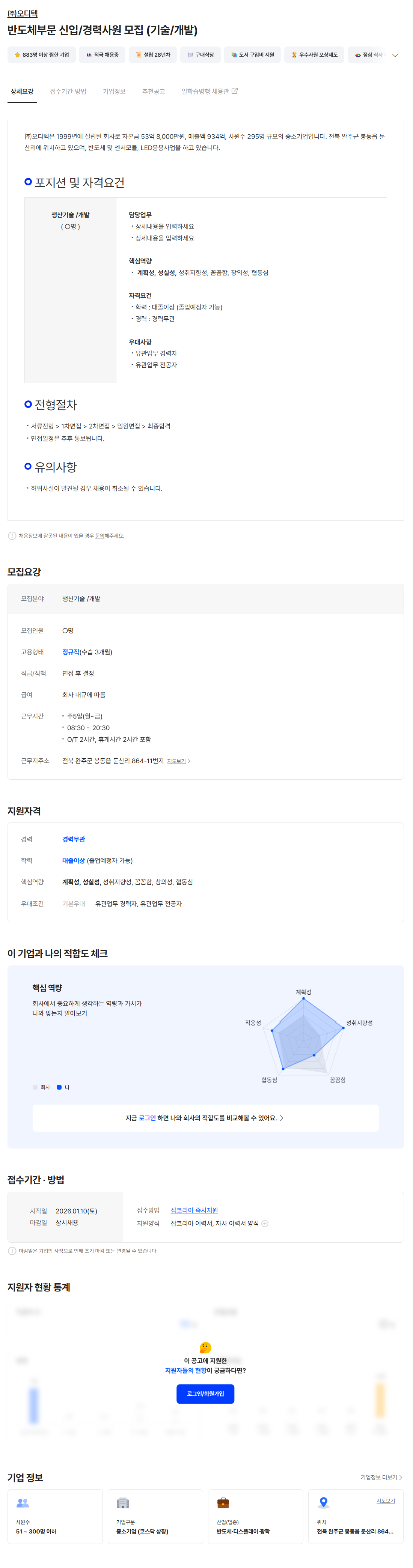Switch to the 추천공고 tab

click(x=154, y=91)
